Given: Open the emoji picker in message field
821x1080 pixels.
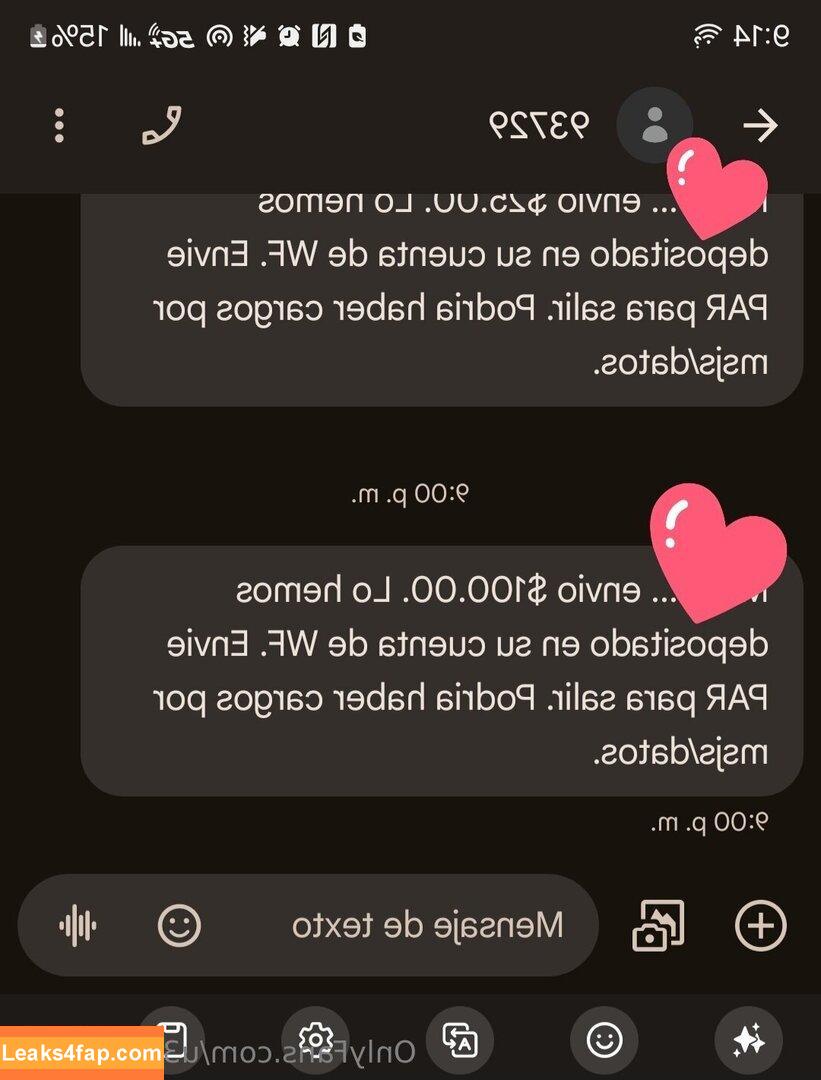Looking at the screenshot, I should [x=180, y=926].
